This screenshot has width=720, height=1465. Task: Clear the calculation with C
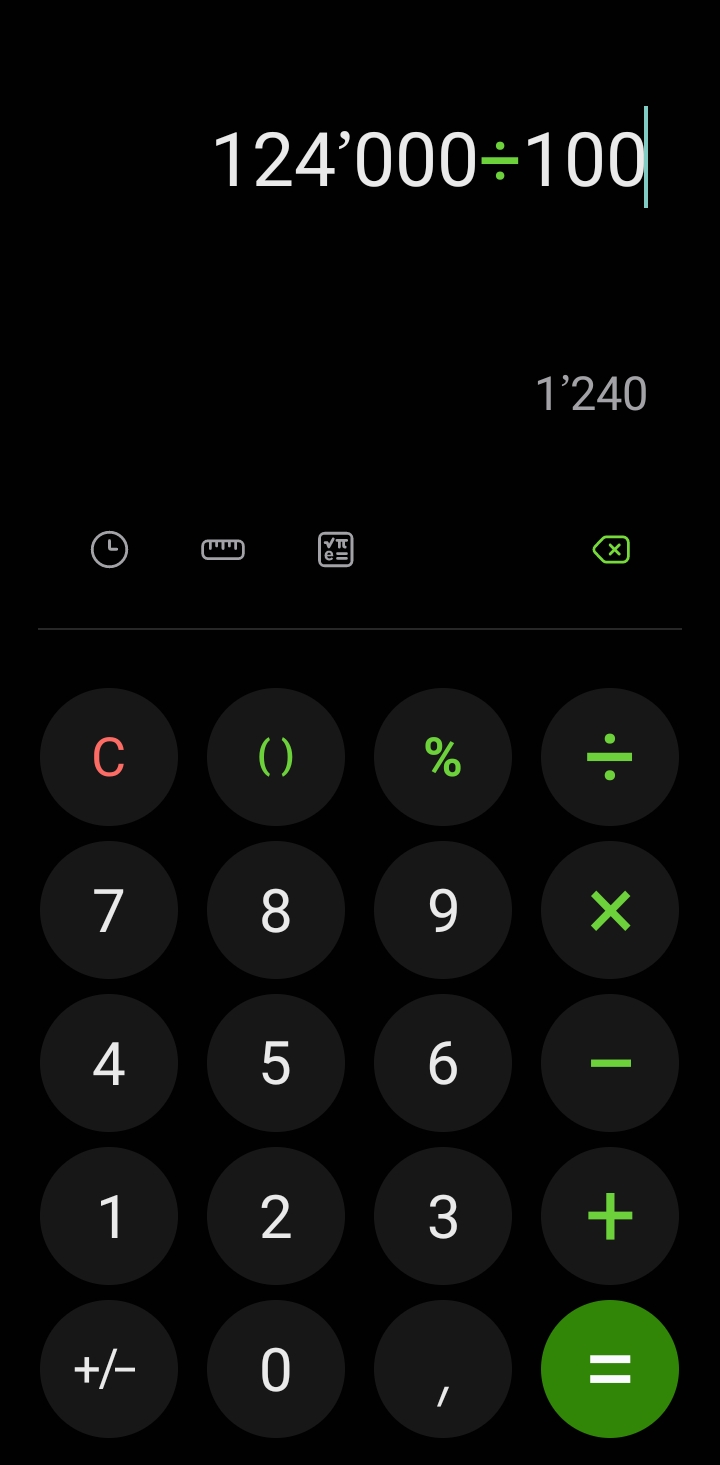(109, 757)
